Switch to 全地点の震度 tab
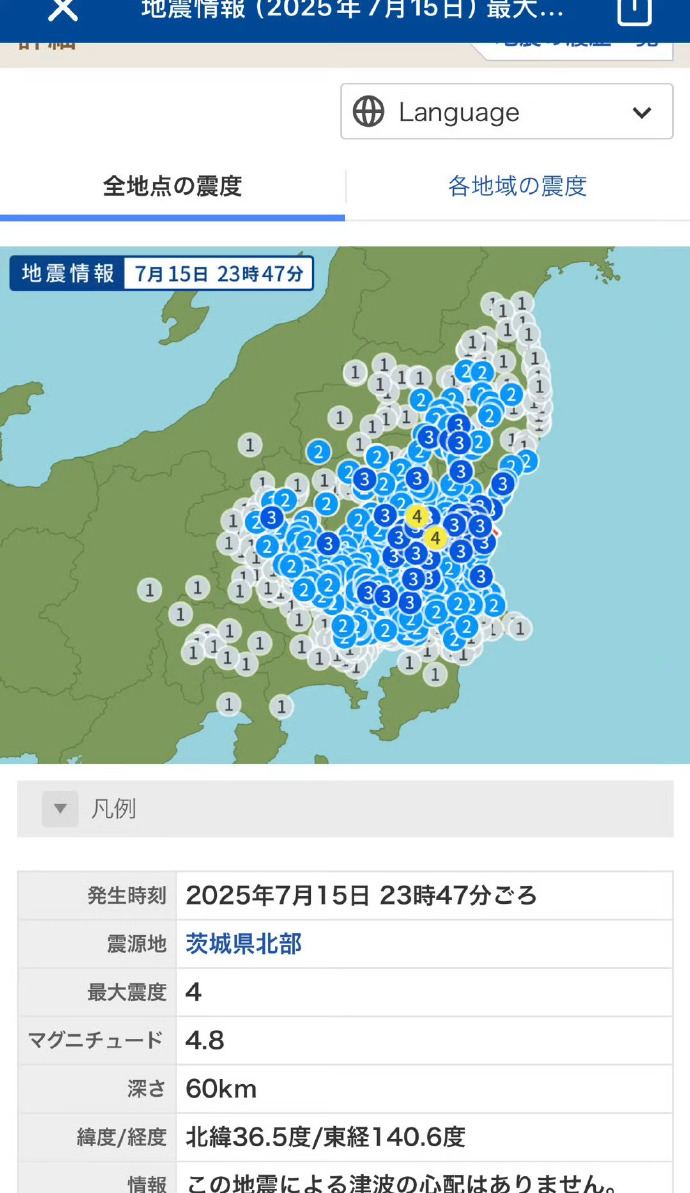Viewport: 690px width, 1193px height. pyautogui.click(x=172, y=187)
